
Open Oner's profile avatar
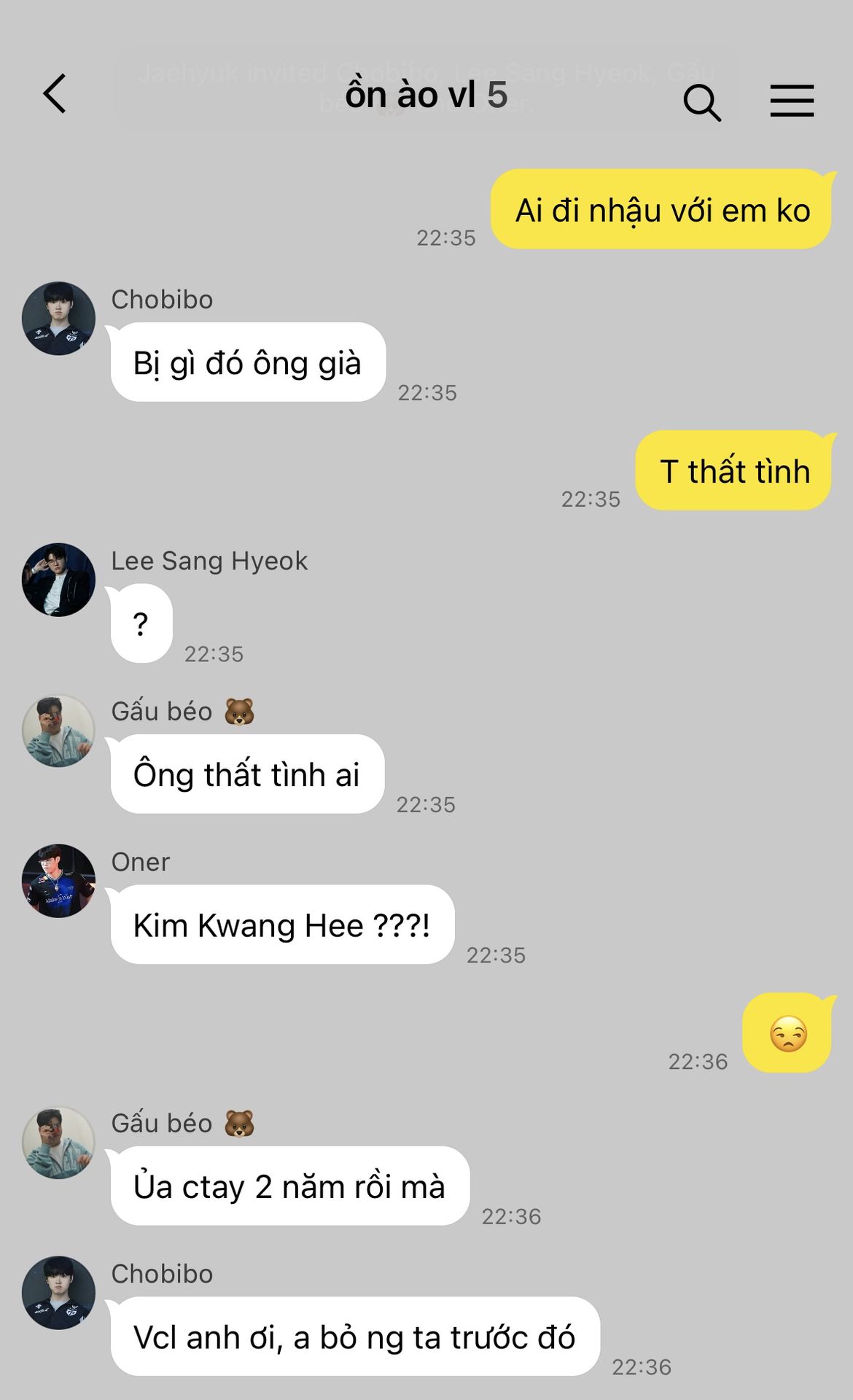(x=58, y=881)
